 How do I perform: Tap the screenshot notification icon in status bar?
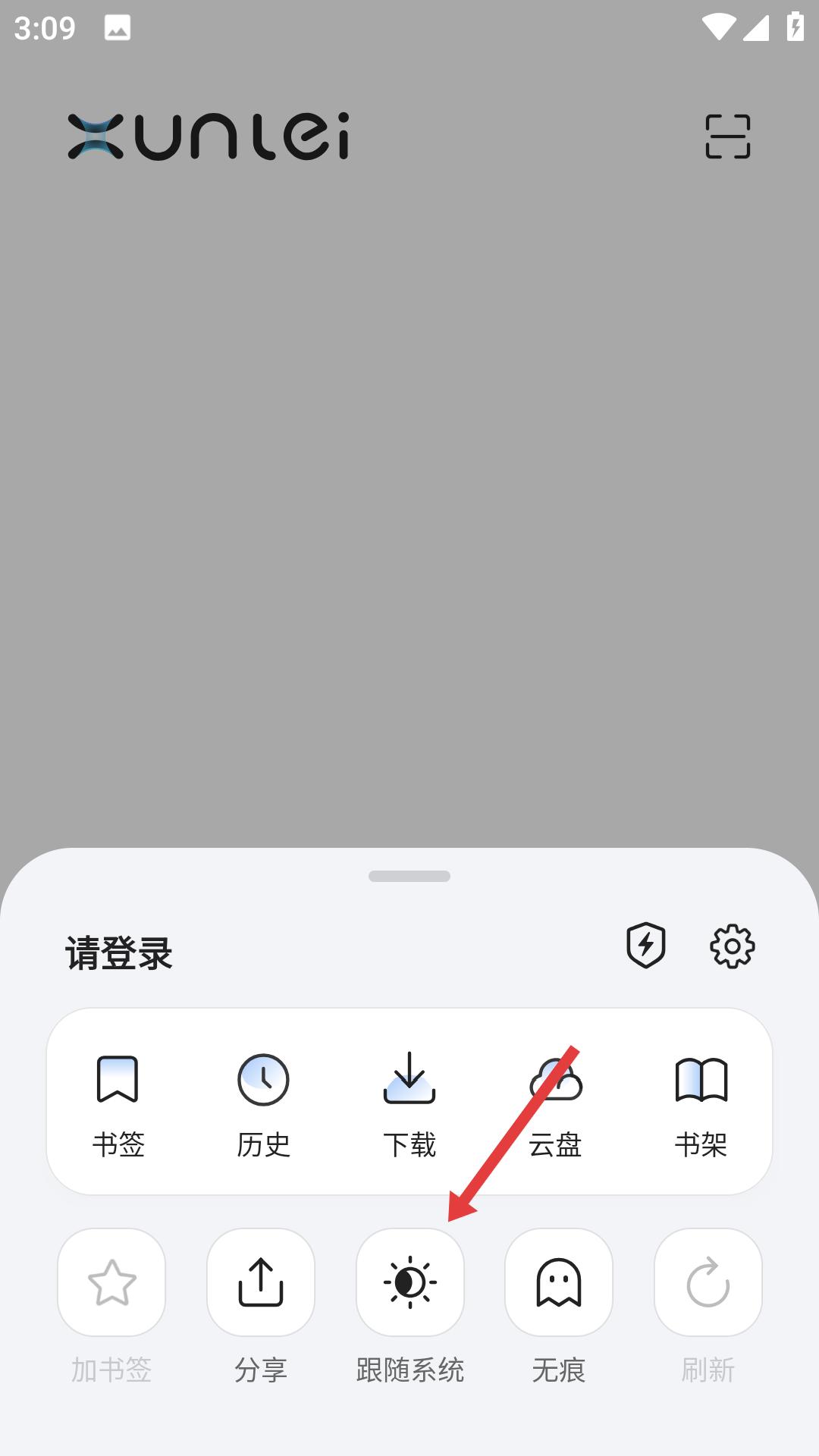tap(115, 29)
